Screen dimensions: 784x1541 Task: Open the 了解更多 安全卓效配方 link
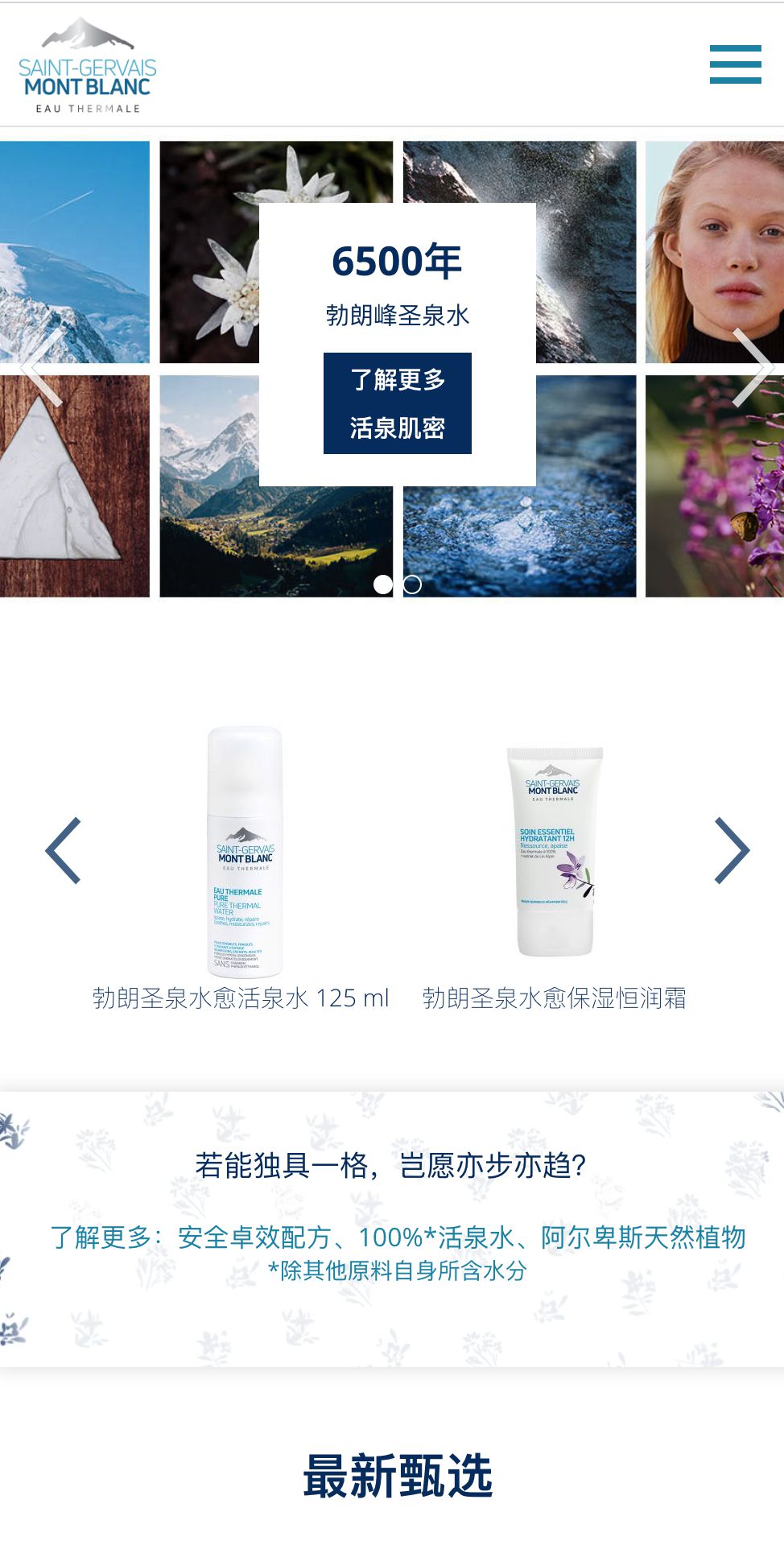398,1237
